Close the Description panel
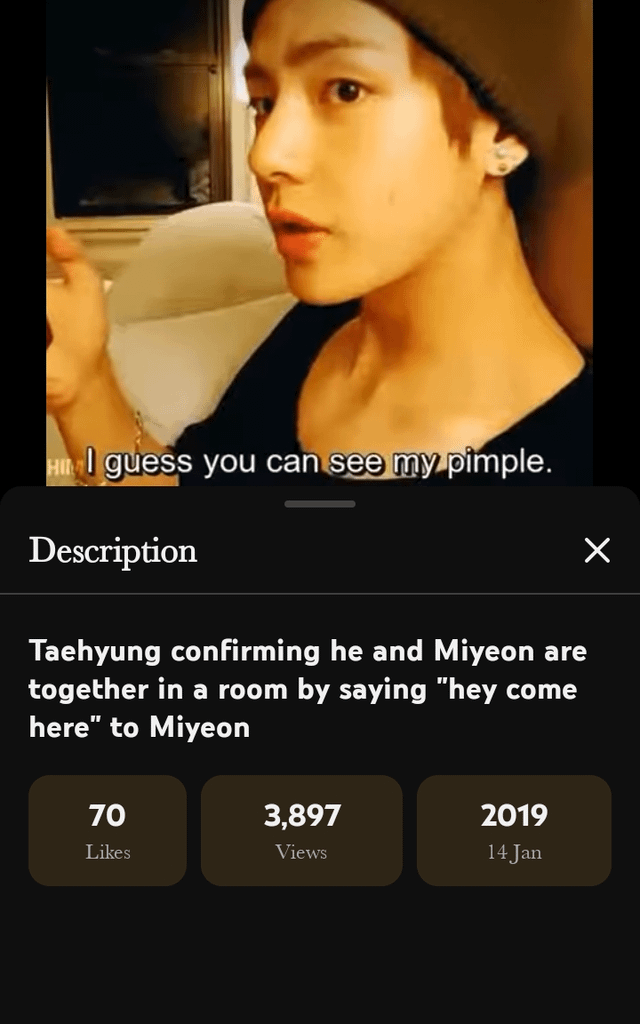This screenshot has width=640, height=1024. pos(597,550)
